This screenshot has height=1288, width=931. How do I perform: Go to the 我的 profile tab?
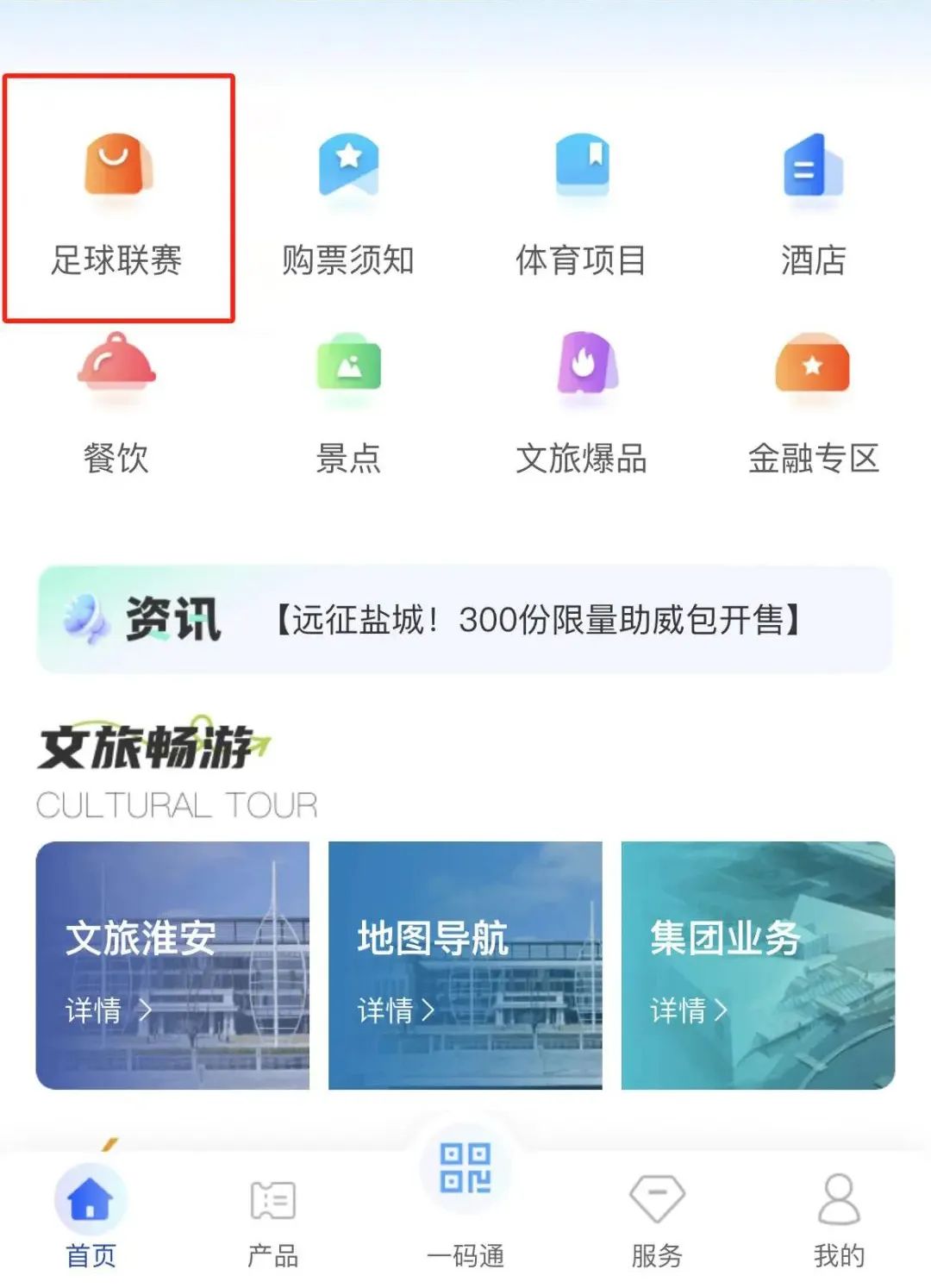tap(838, 1217)
